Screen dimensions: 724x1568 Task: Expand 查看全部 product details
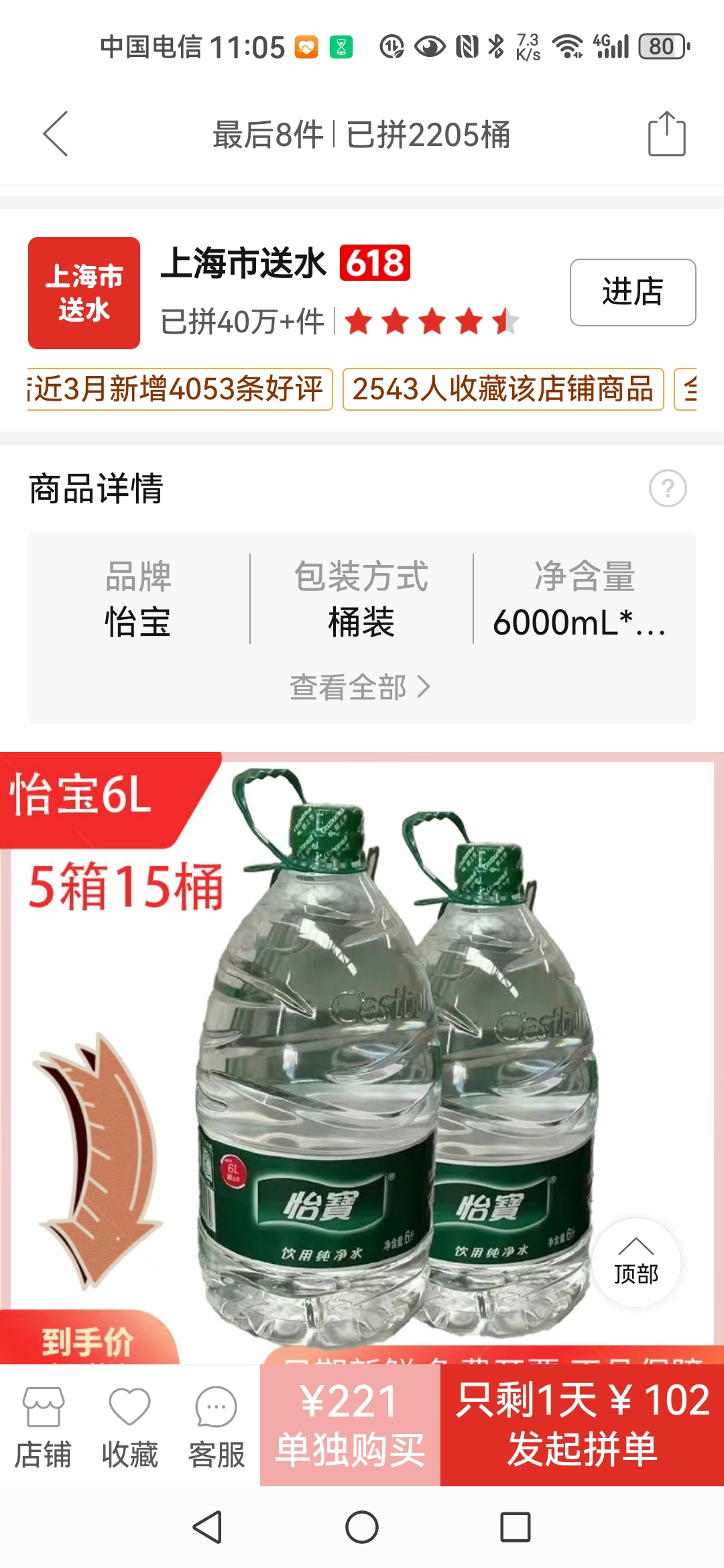(x=361, y=687)
